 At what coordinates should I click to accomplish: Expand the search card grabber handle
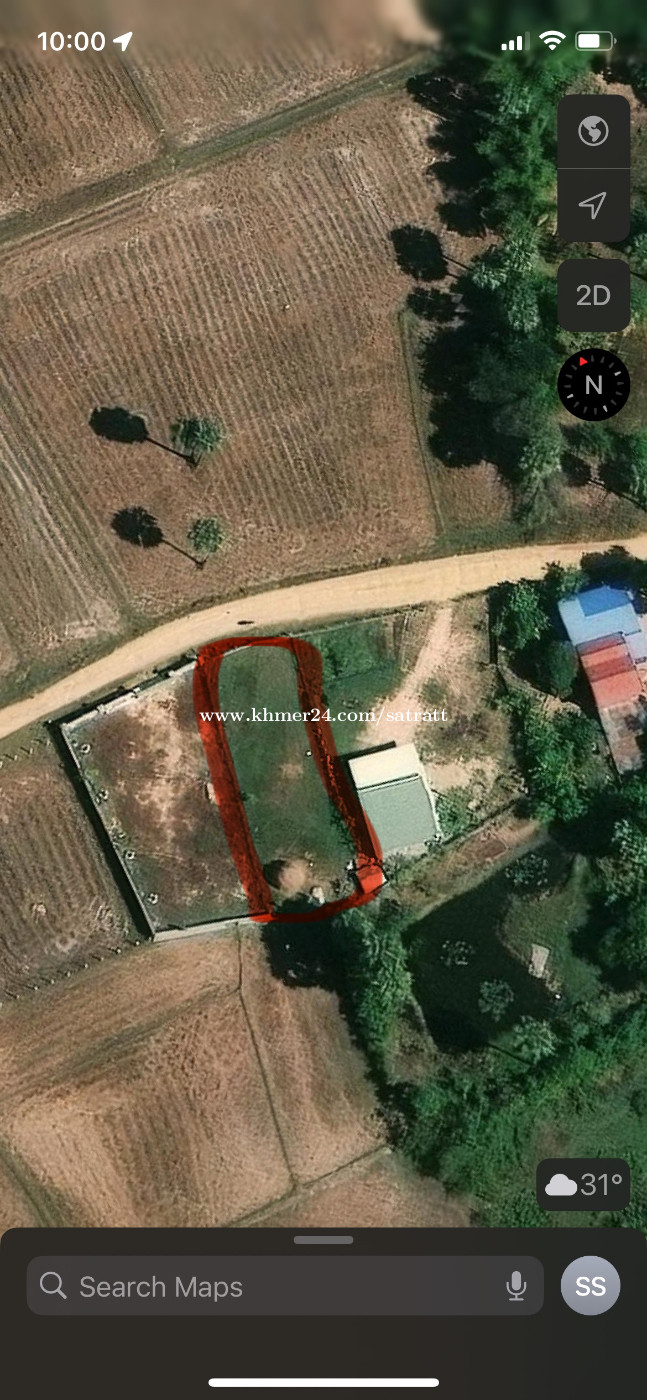(323, 1240)
